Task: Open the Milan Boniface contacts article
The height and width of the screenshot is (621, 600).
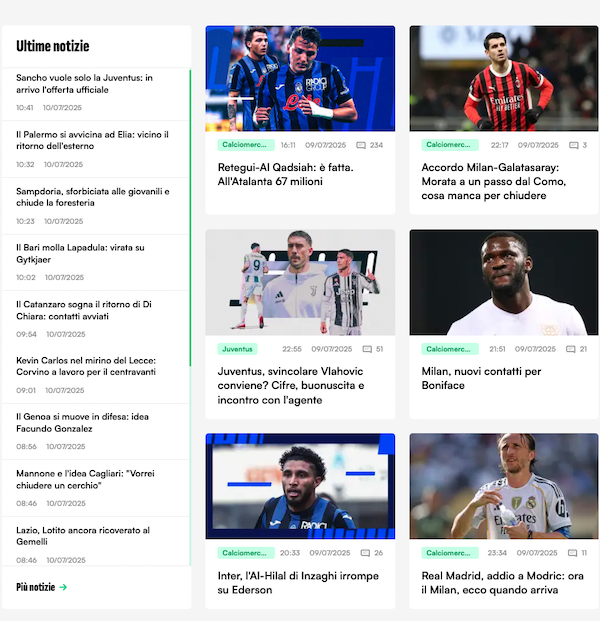Action: click(x=482, y=378)
